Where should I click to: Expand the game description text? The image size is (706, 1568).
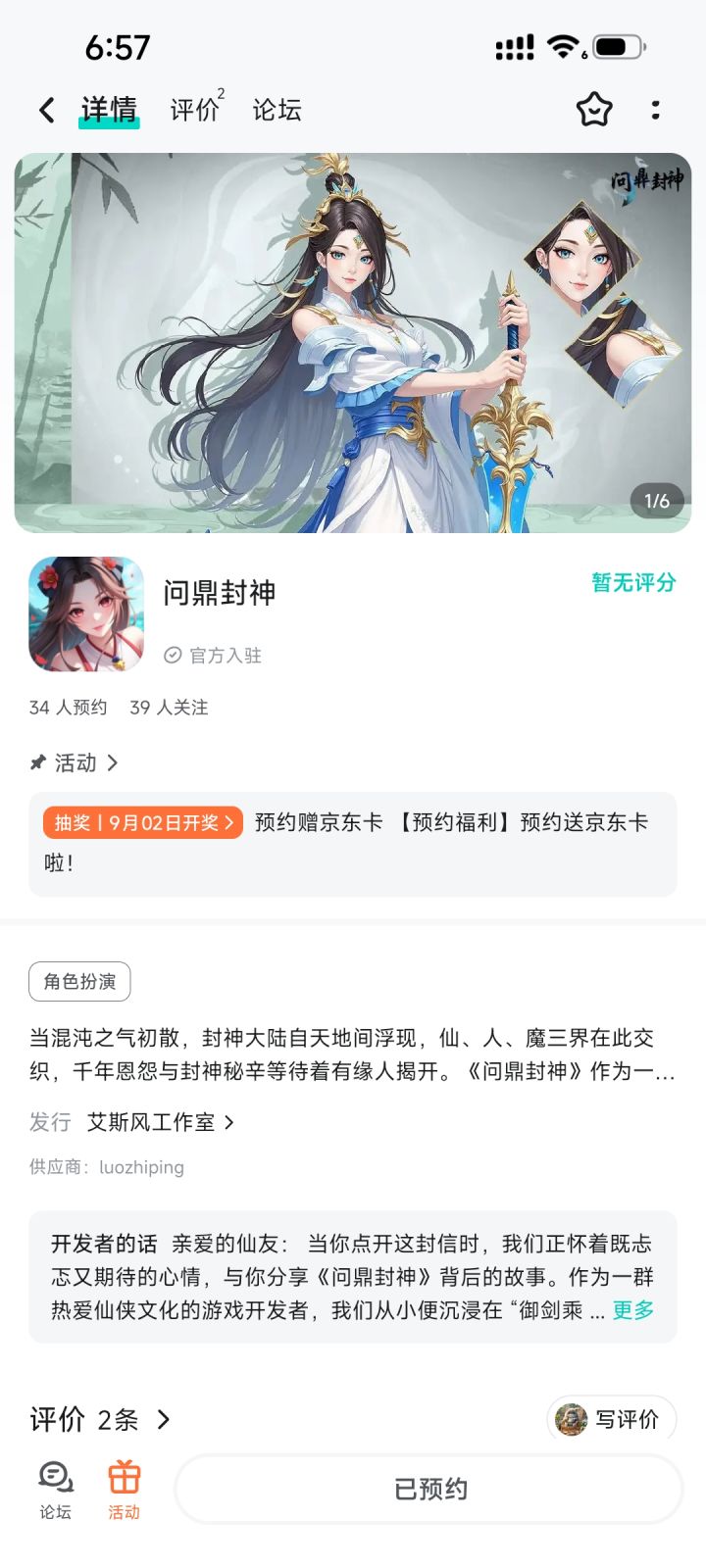point(353,1053)
